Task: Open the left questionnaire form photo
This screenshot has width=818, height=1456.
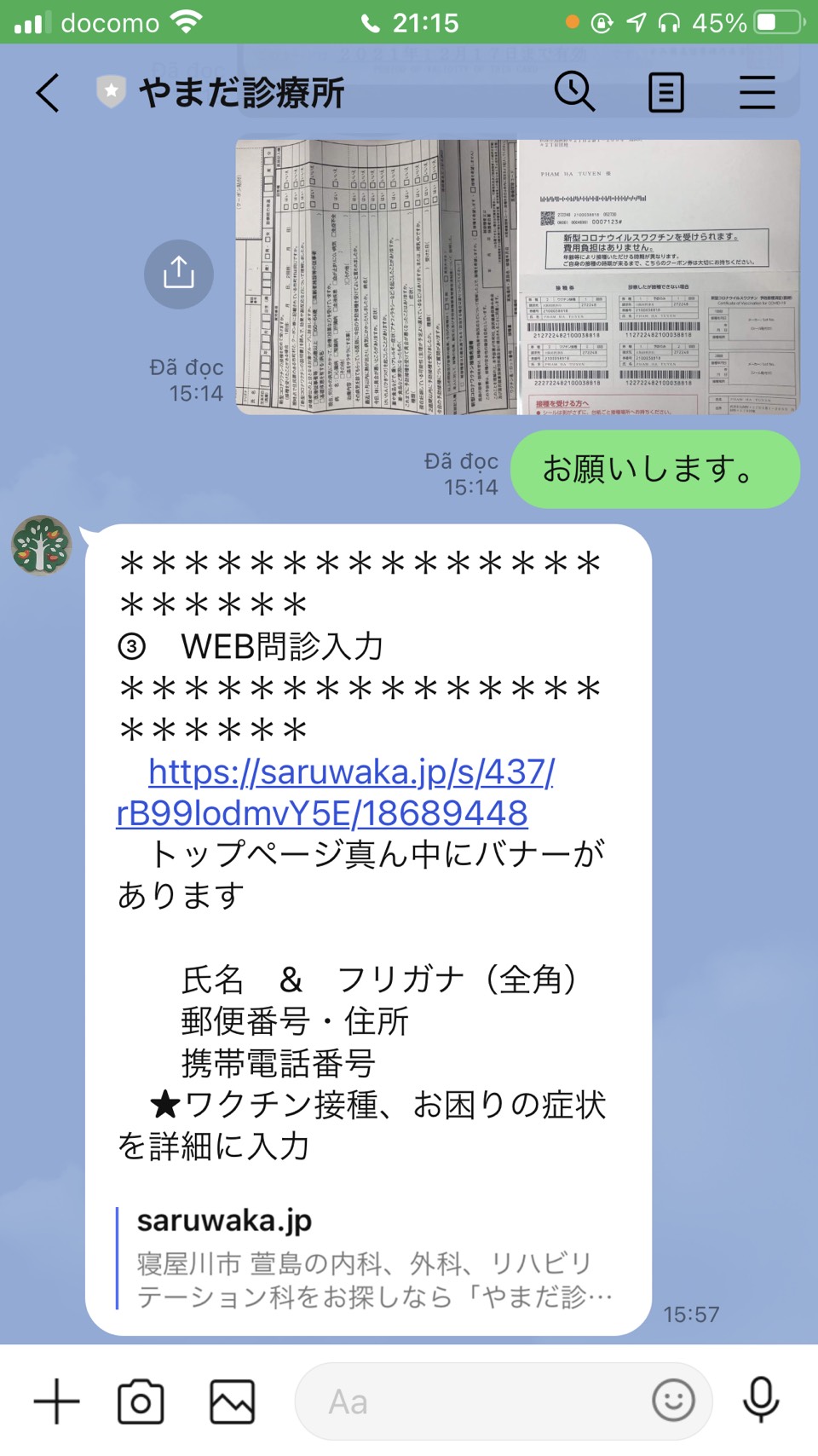Action: tap(377, 277)
